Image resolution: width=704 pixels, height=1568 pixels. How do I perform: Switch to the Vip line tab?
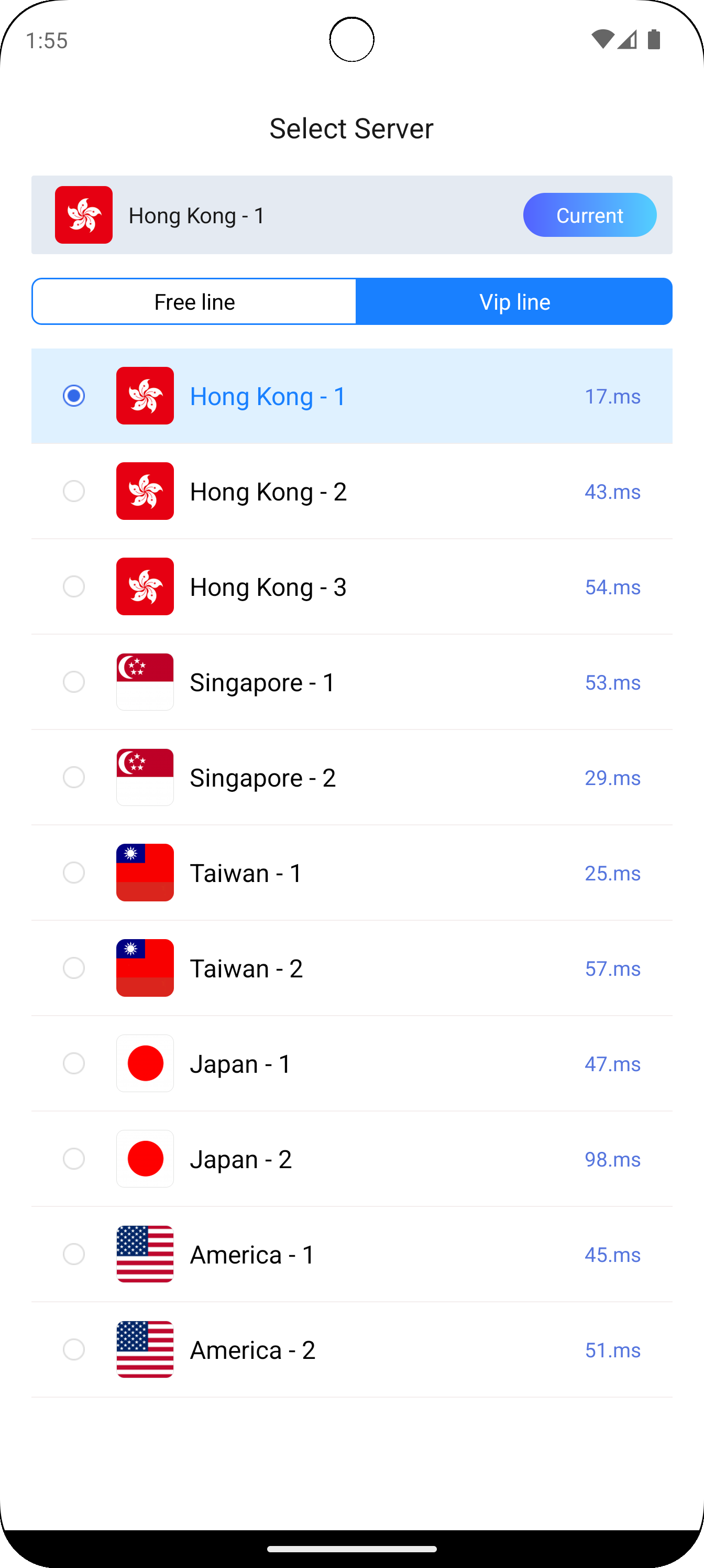pos(514,302)
